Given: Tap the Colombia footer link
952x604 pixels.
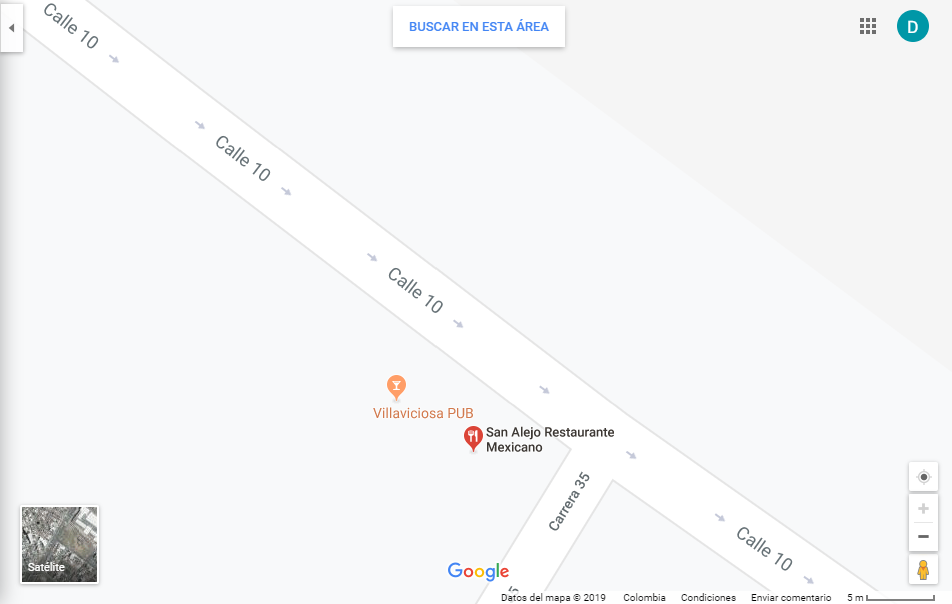Looking at the screenshot, I should (644, 597).
